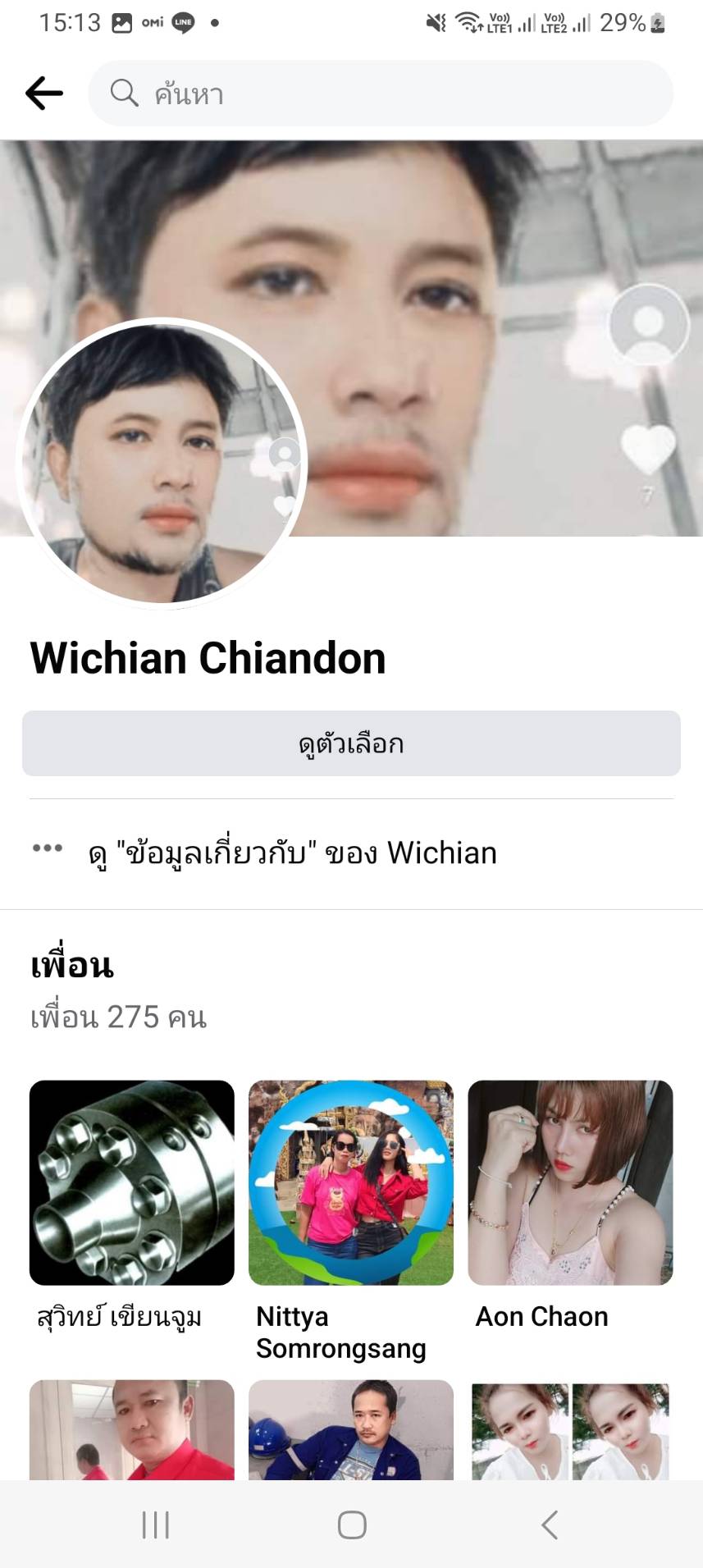Open Wichian's ข้อมูลเกี่ยวกับ info row

click(x=292, y=853)
